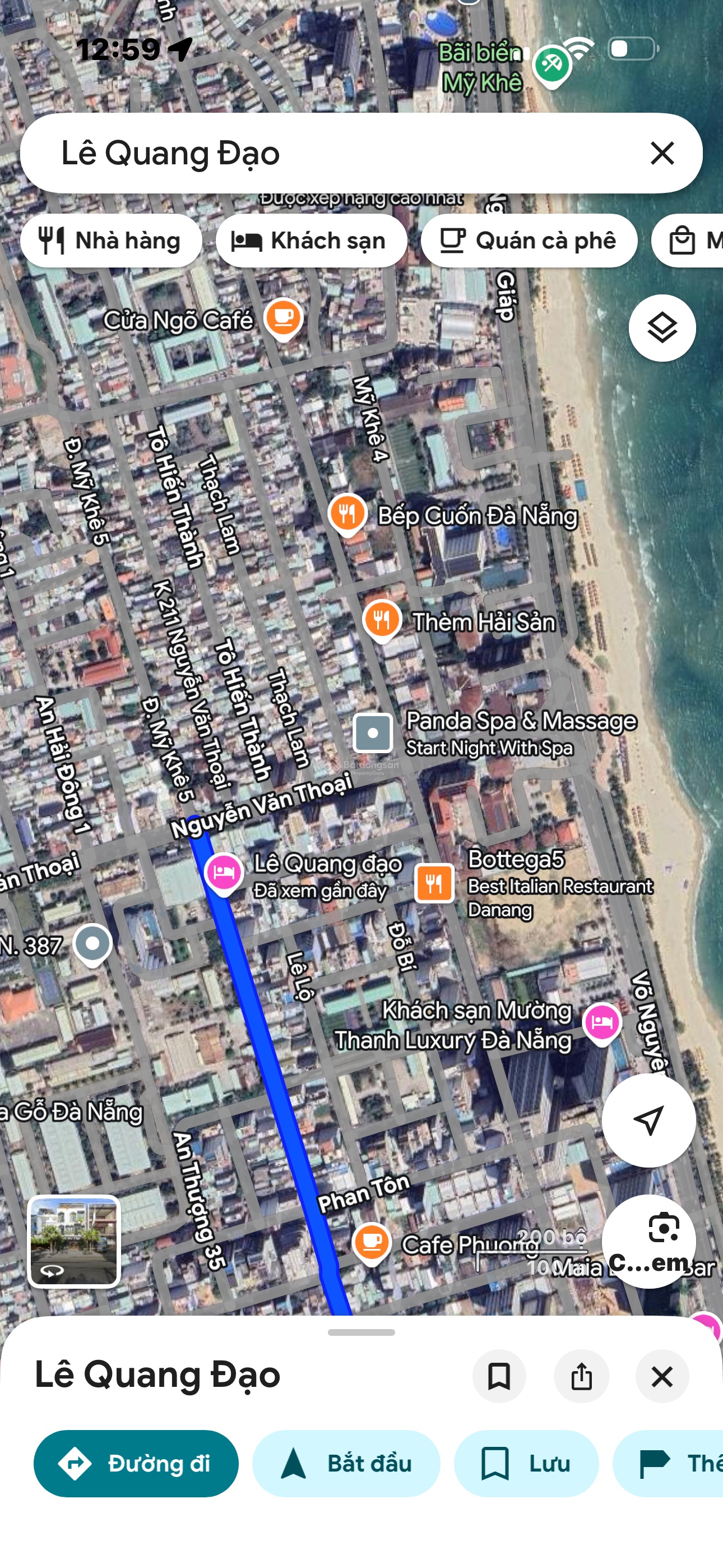Open Cửa Ngõ Café map pin
The image size is (723, 1568).
[x=284, y=317]
